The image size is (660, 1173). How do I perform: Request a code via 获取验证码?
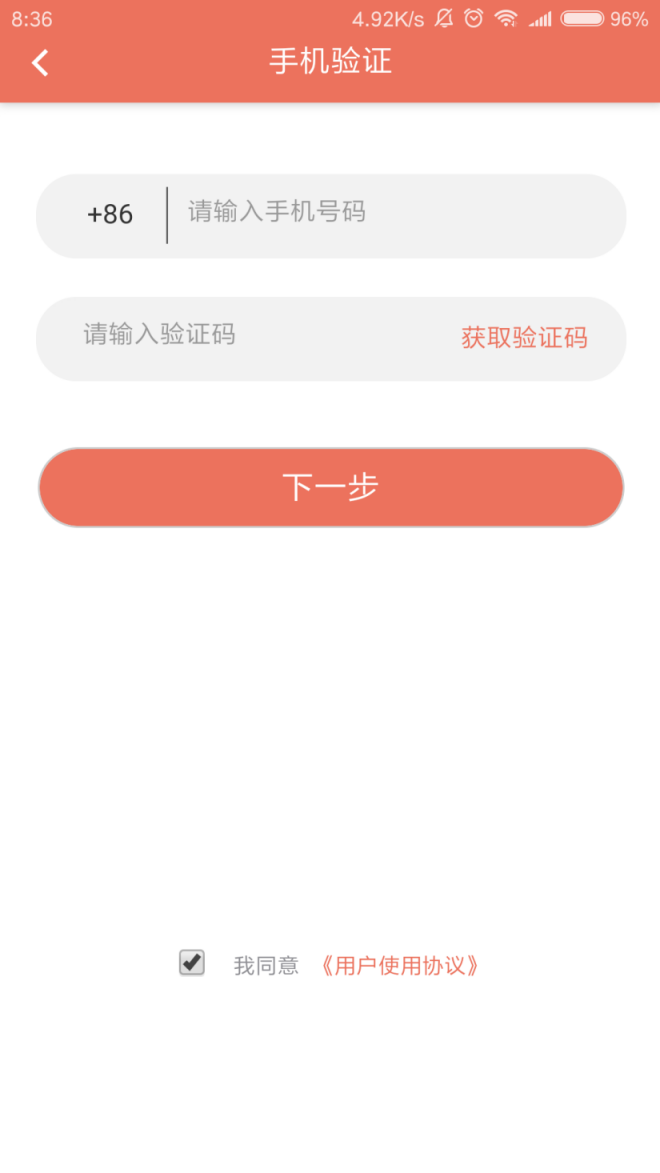pos(524,338)
